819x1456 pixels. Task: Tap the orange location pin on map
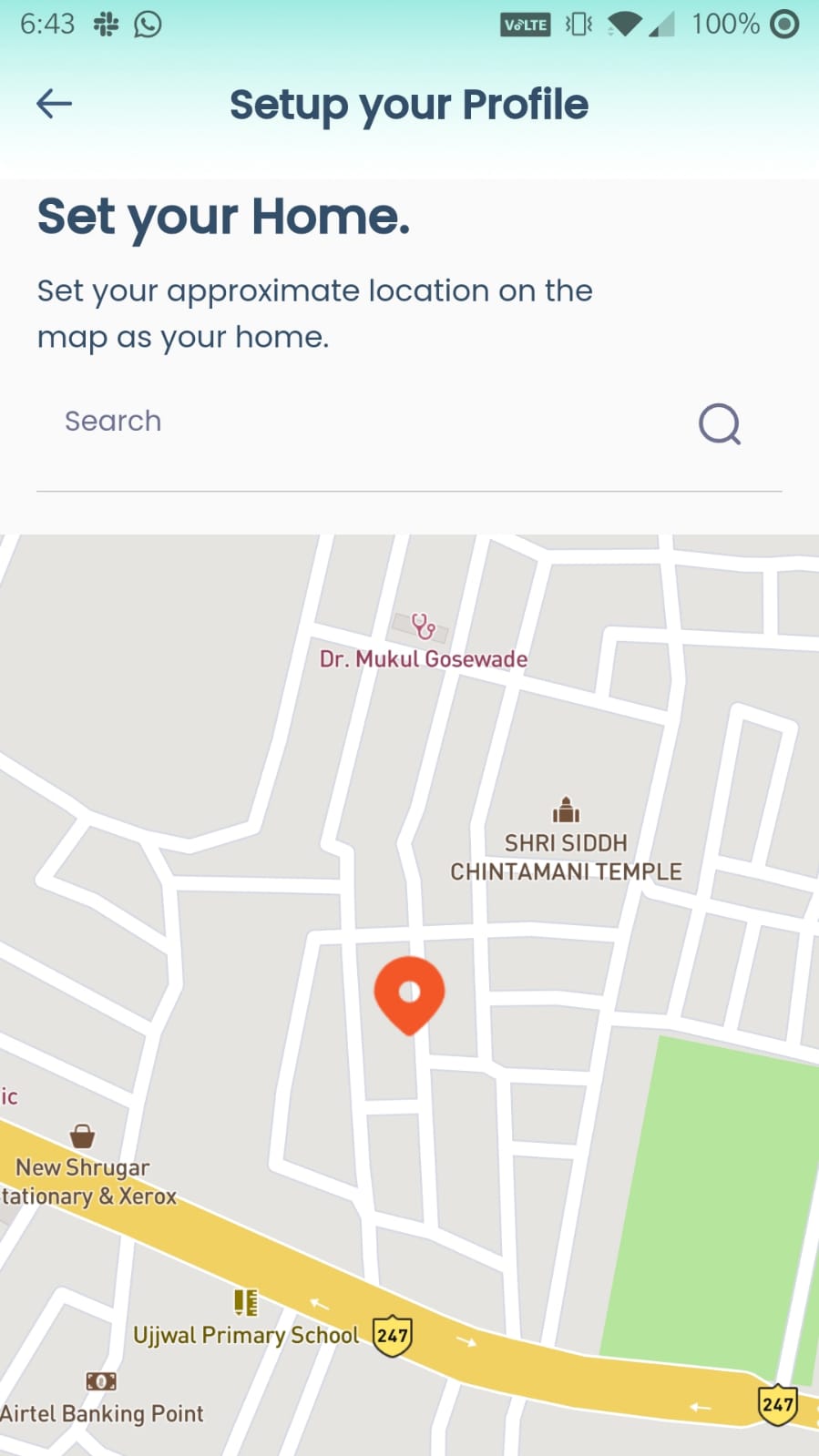409,993
